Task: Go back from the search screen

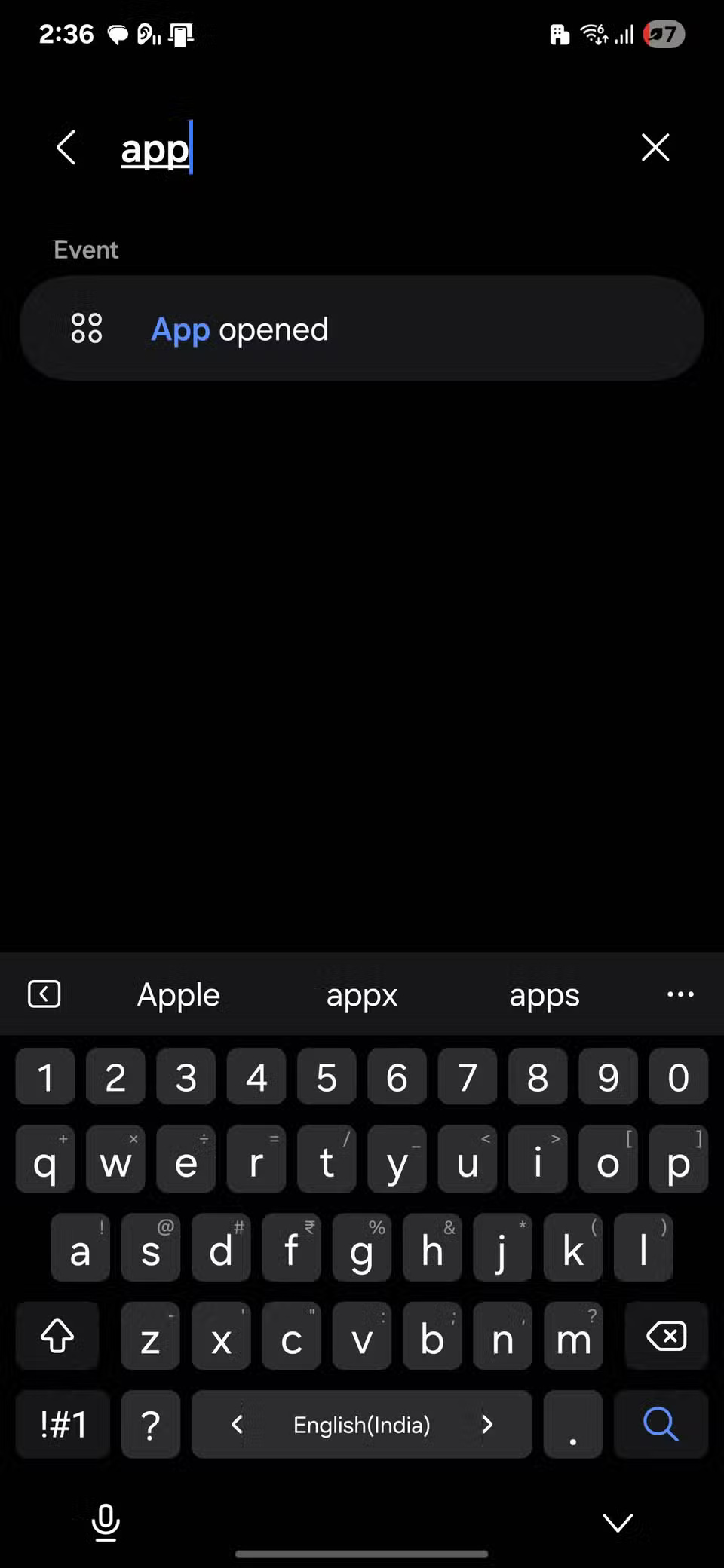Action: pyautogui.click(x=66, y=148)
